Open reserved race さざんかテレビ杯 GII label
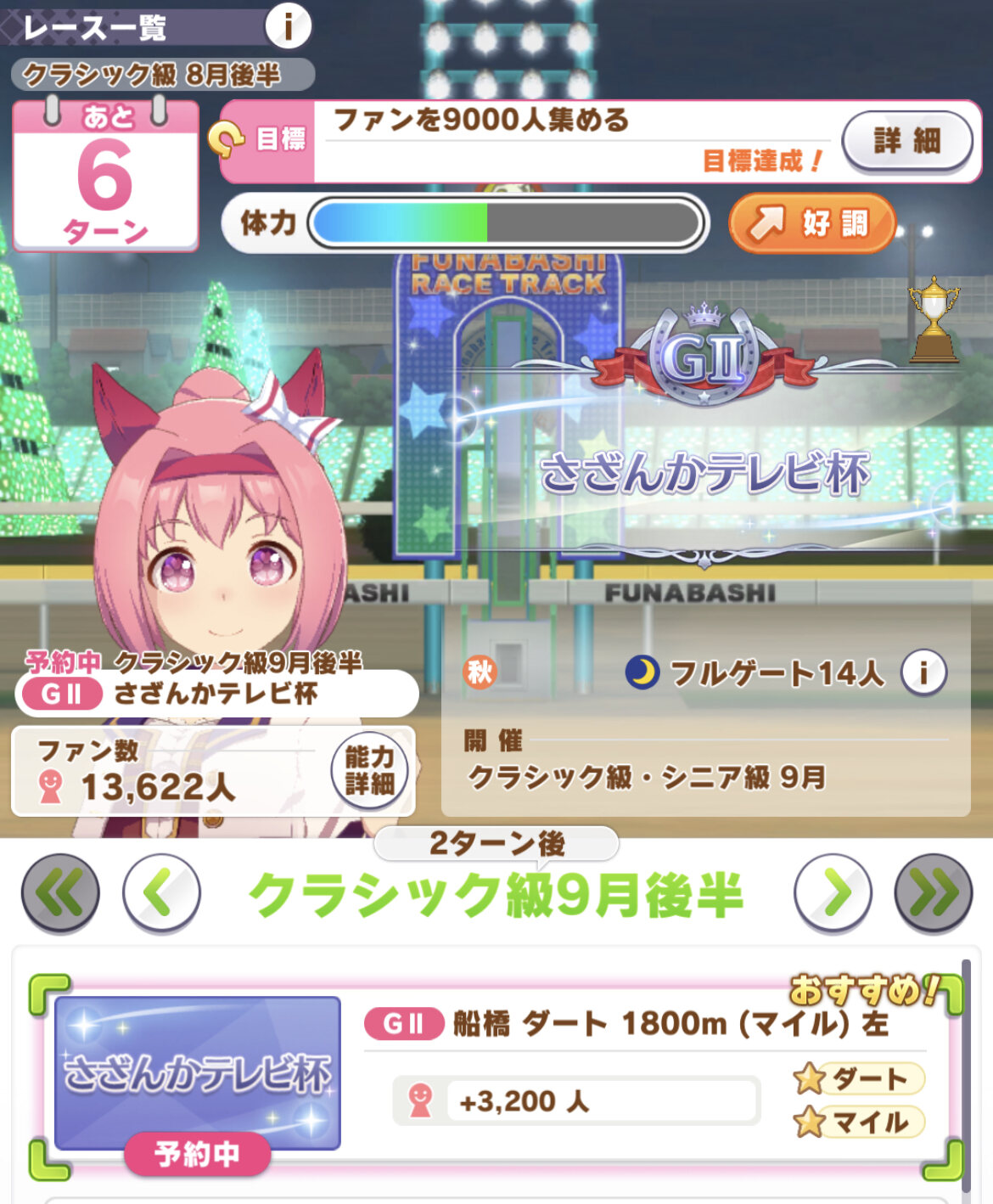This screenshot has width=993, height=1204. (216, 694)
